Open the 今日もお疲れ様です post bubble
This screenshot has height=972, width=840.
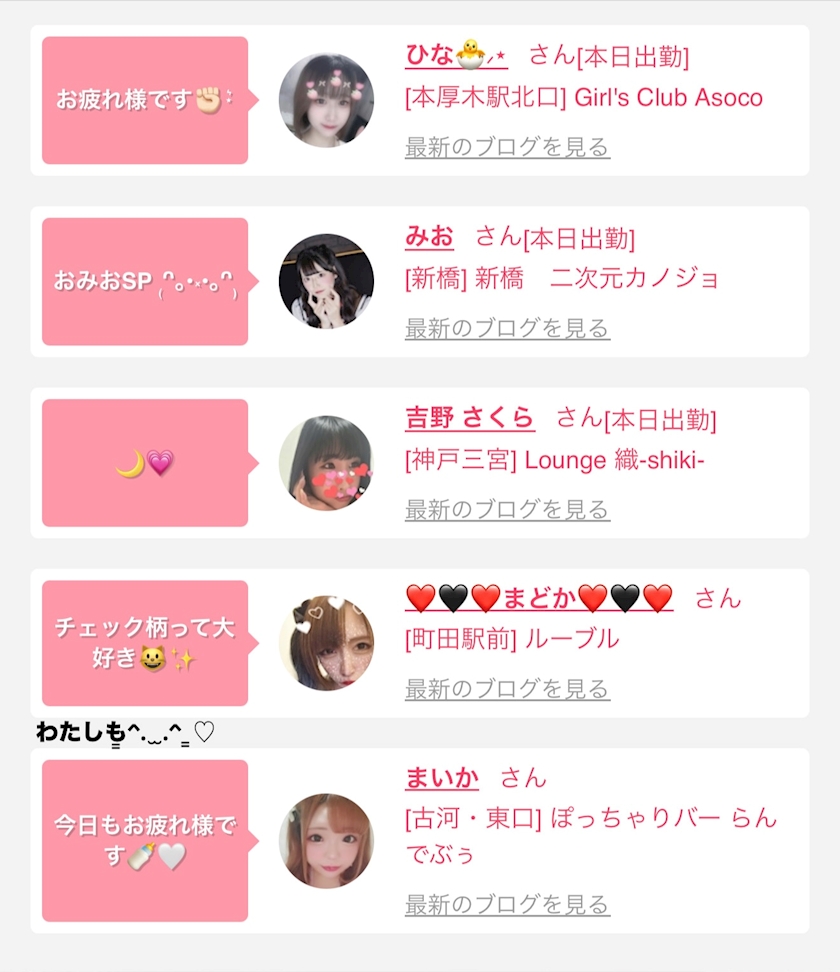(x=145, y=841)
